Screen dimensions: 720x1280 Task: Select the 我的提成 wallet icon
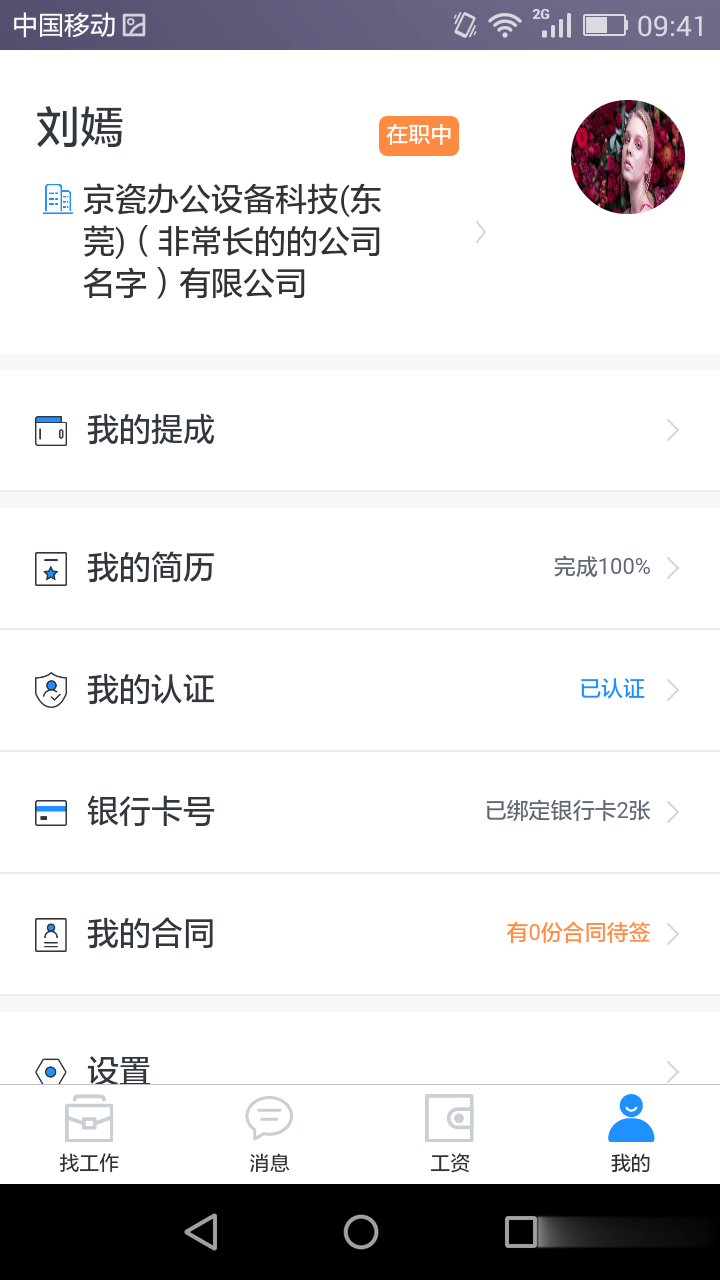(51, 430)
